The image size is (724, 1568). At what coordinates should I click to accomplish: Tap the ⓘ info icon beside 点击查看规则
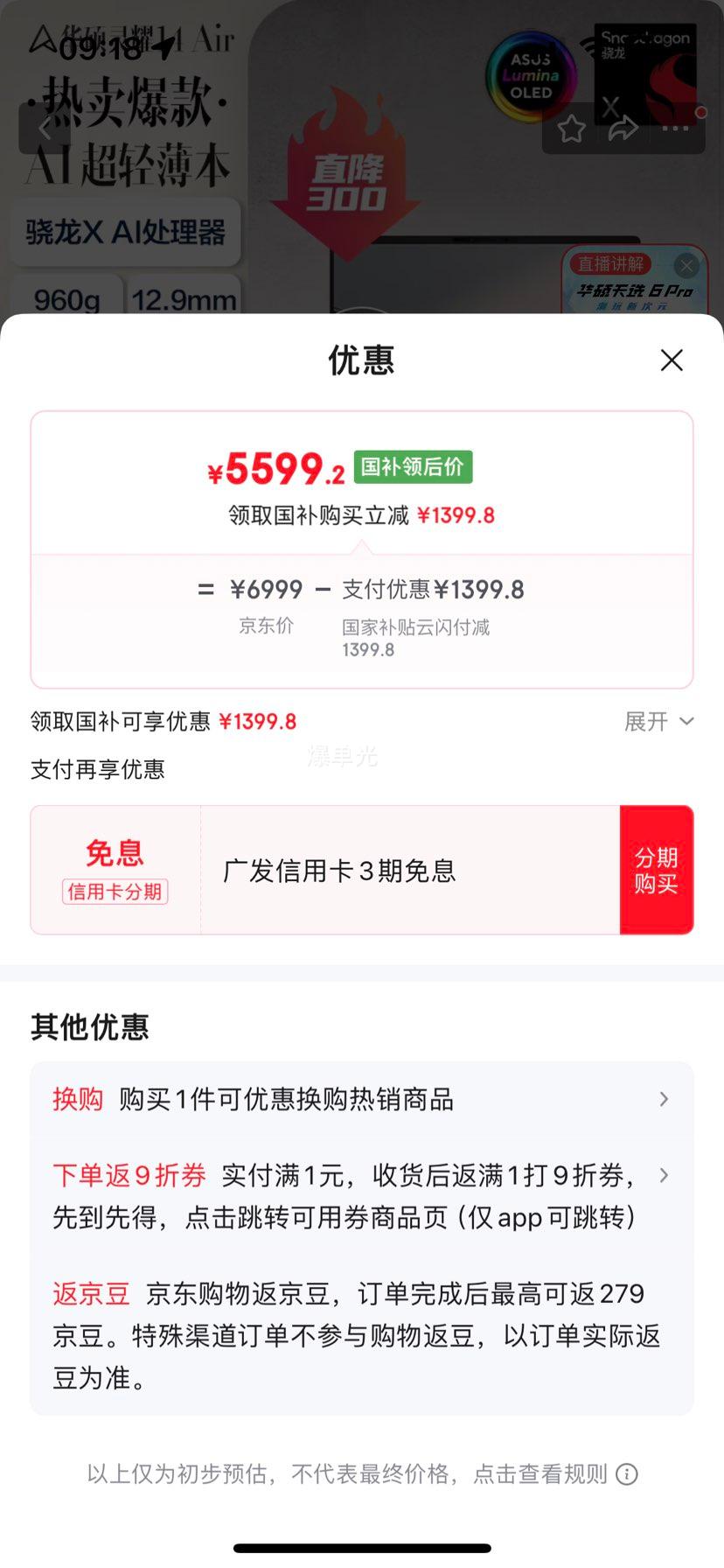point(626,1474)
